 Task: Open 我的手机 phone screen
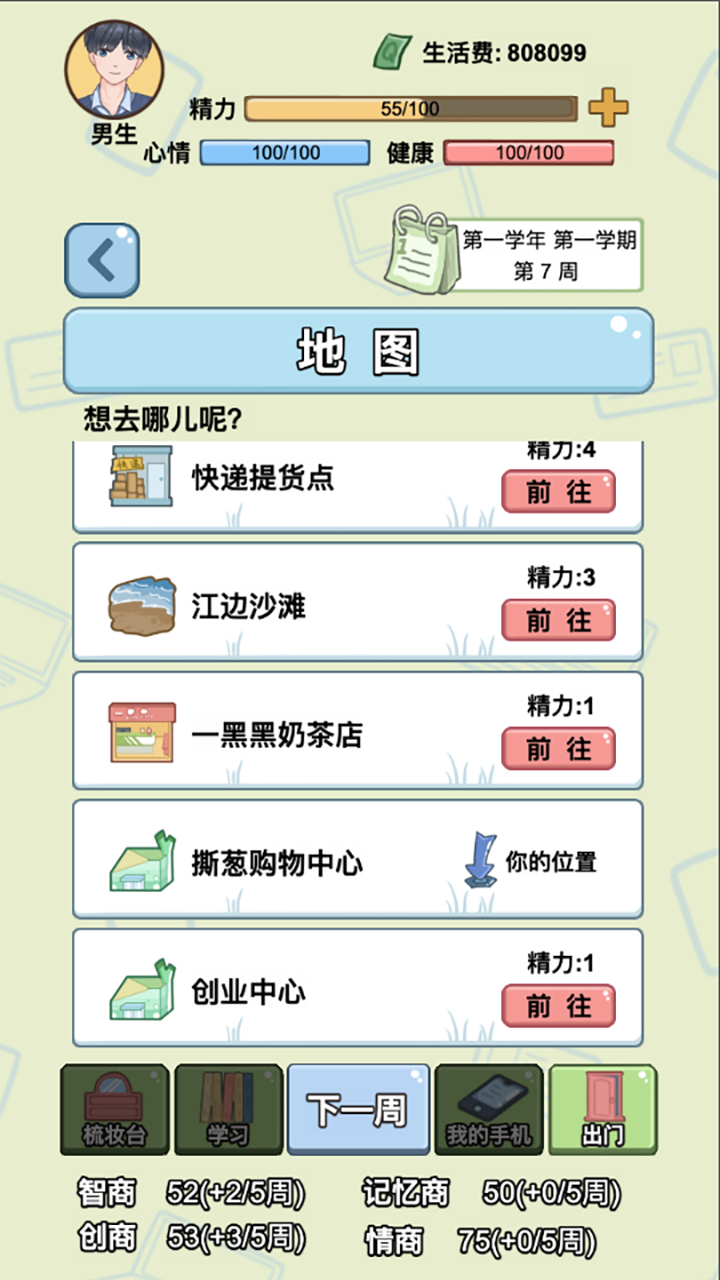pyautogui.click(x=488, y=1110)
